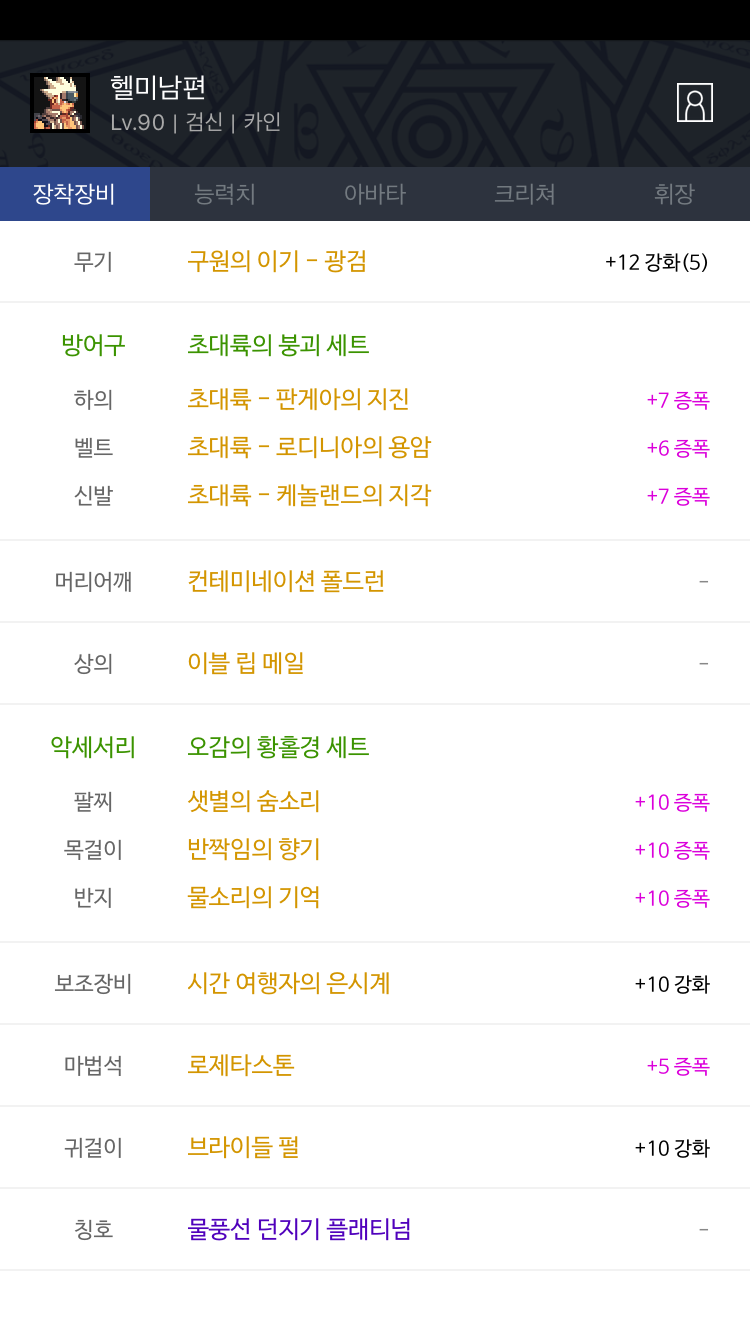750x1334 pixels.
Task: Select the 장착장비 tab
Action: click(x=75, y=194)
